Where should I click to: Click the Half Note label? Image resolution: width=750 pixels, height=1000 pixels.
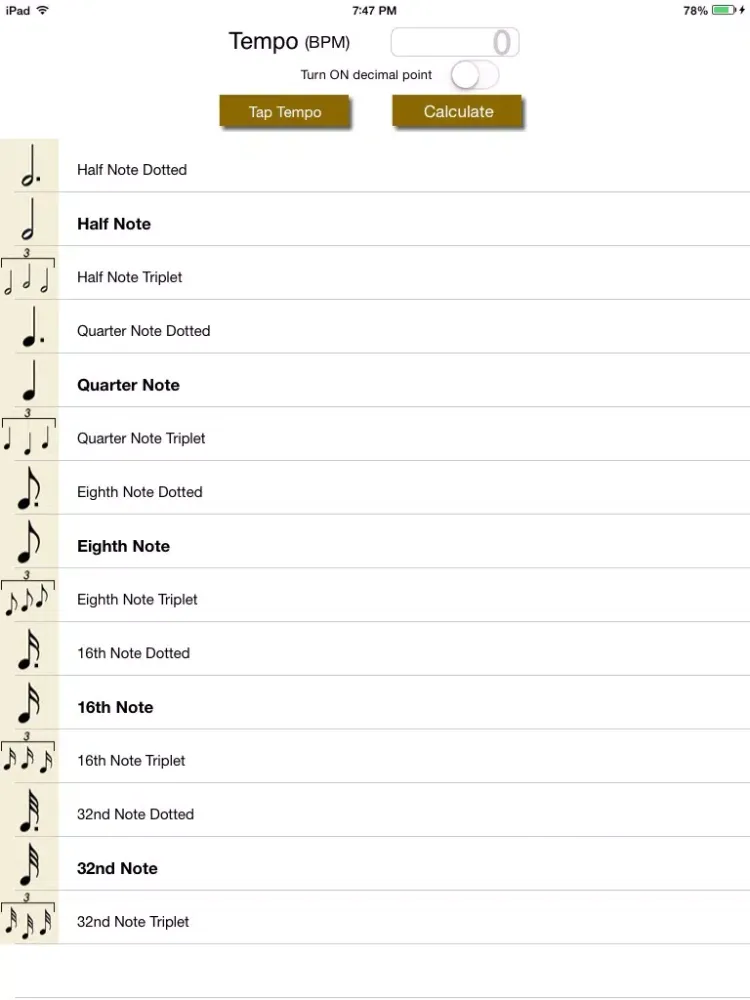113,224
